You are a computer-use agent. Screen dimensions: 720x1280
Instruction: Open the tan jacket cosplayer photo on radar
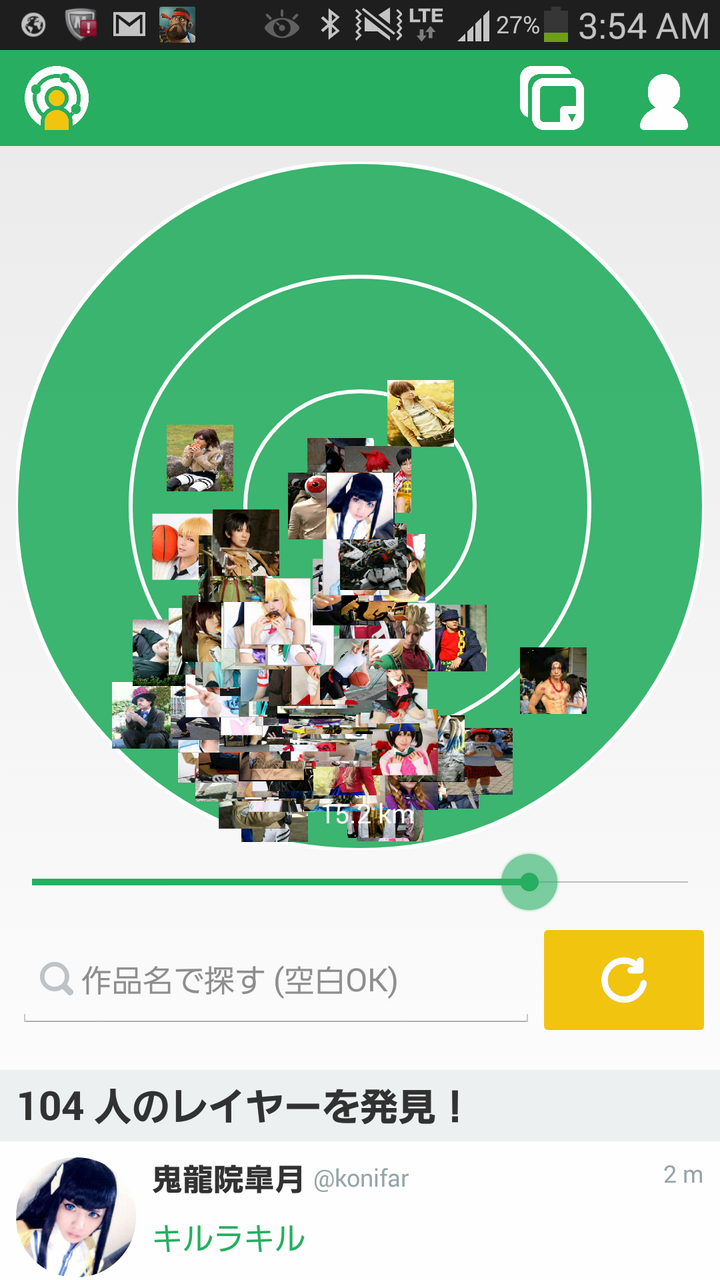click(421, 412)
